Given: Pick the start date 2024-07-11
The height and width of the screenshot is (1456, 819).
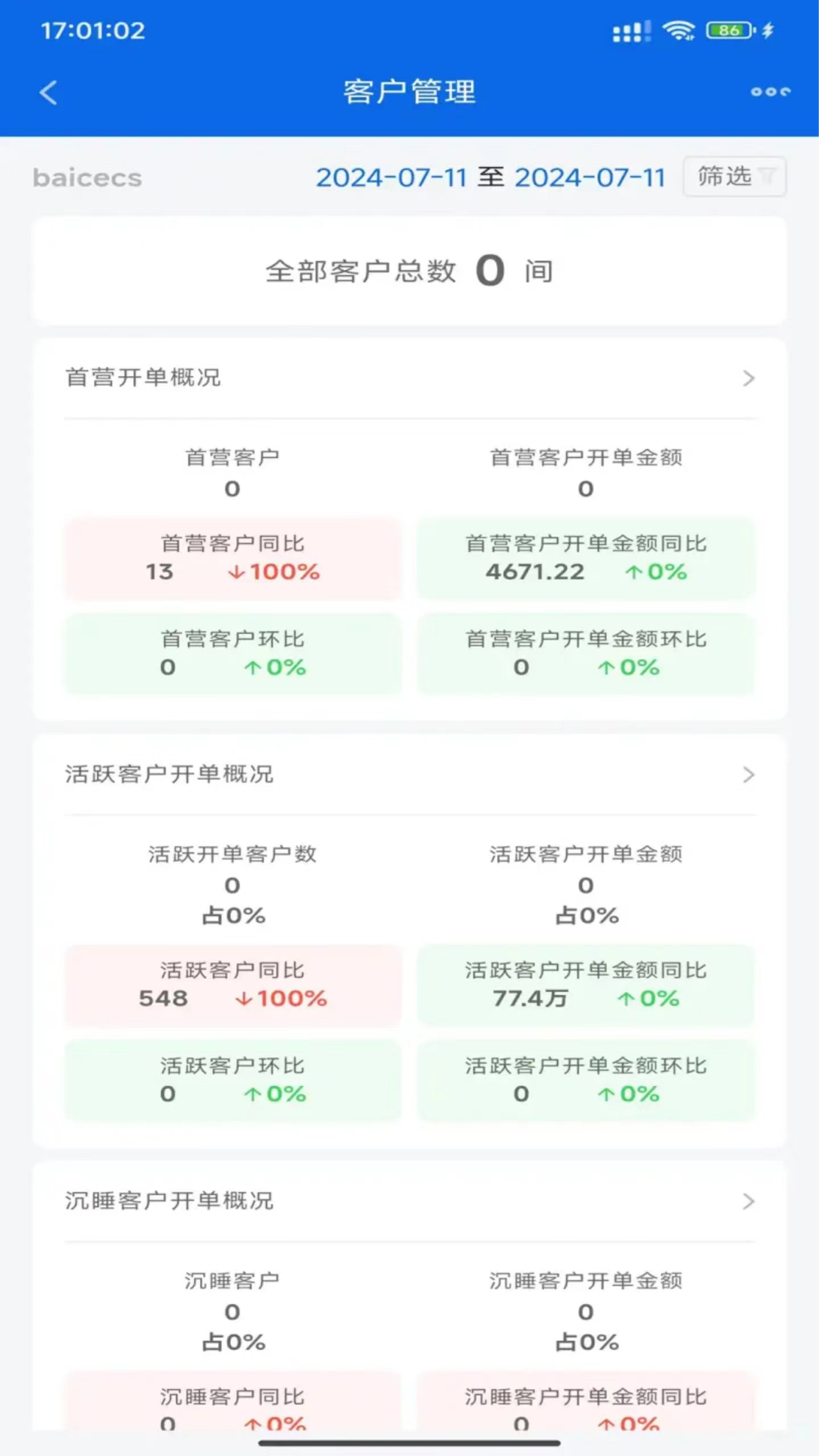Looking at the screenshot, I should [391, 177].
